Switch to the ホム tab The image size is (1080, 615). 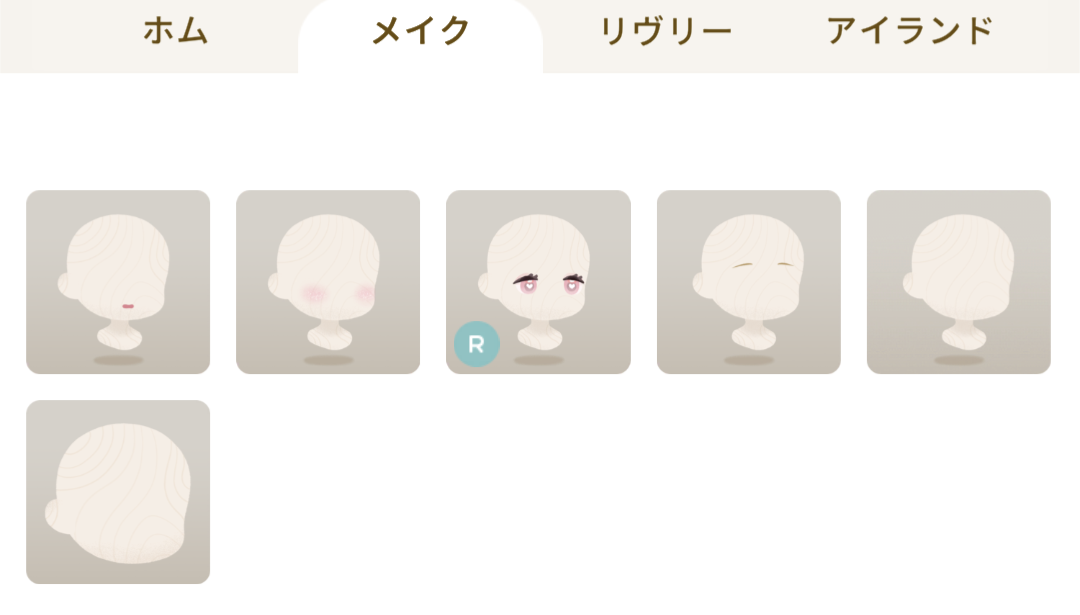(176, 31)
